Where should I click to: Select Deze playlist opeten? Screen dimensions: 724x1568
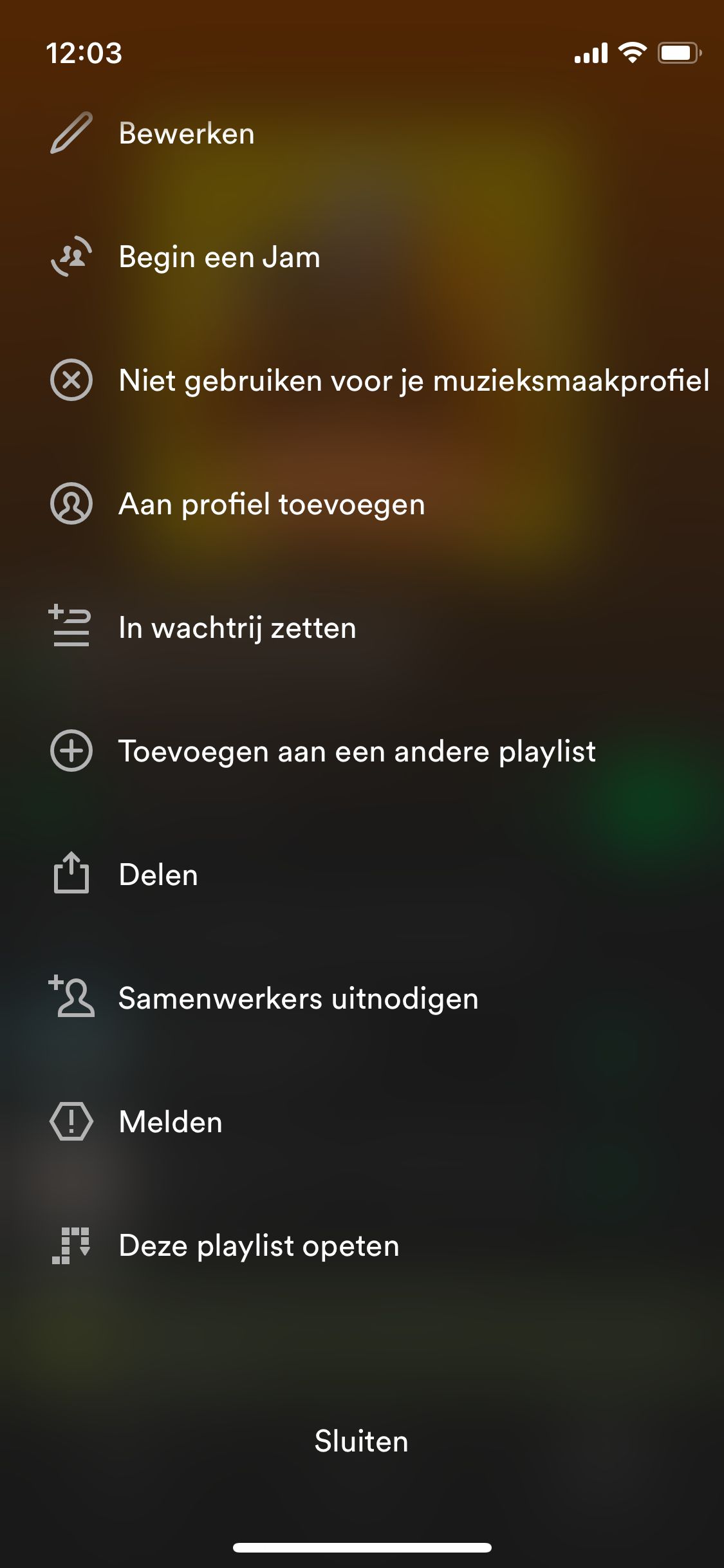(x=259, y=1246)
